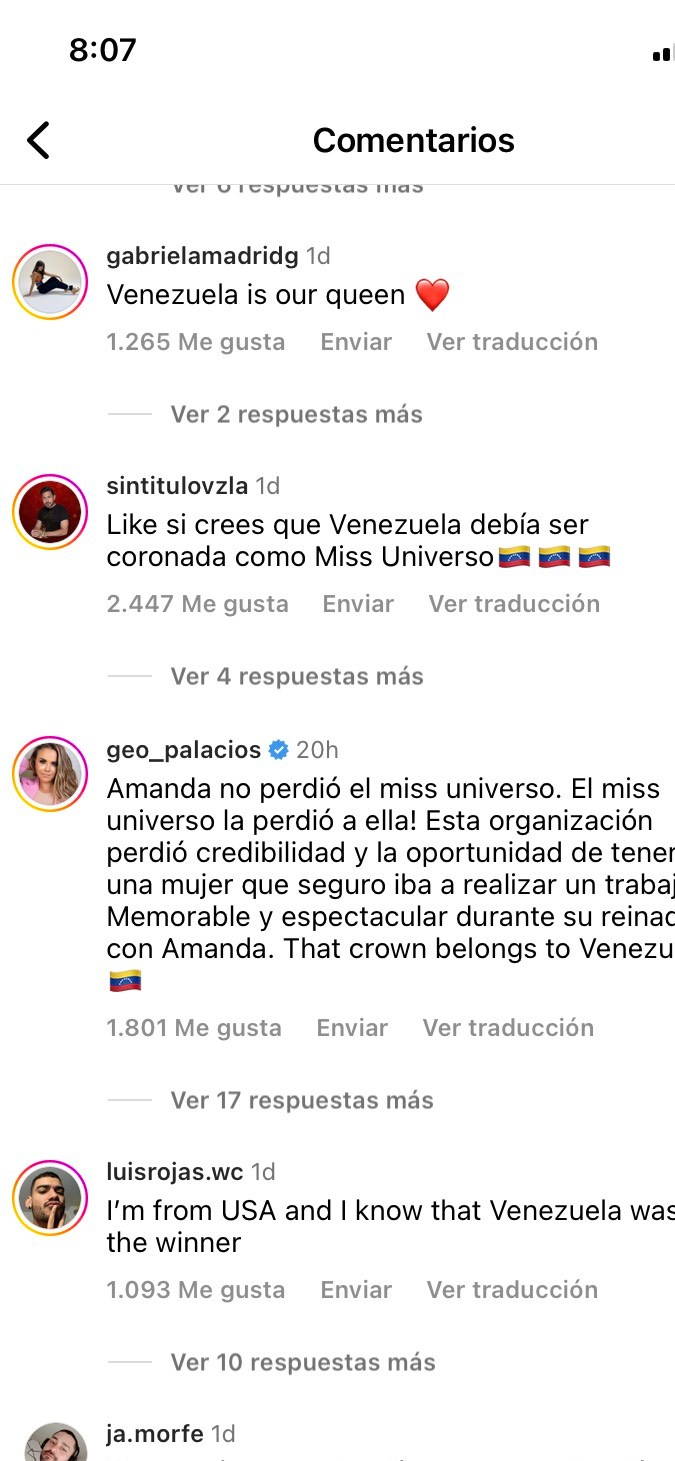Viewport: 675px width, 1461px height.
Task: Open gabrielamadridg's profile picture
Action: coord(48,282)
